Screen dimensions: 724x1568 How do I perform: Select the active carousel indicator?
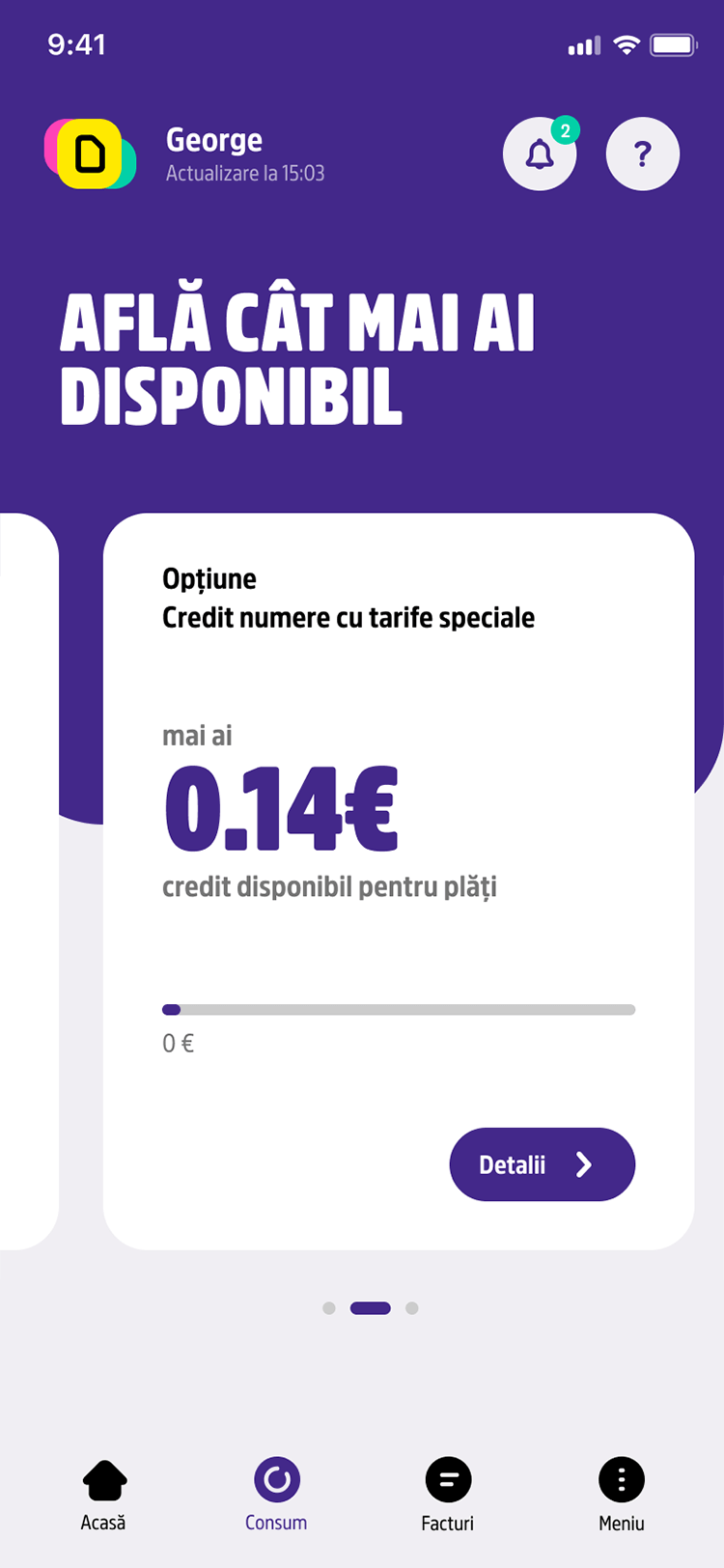(x=371, y=1308)
